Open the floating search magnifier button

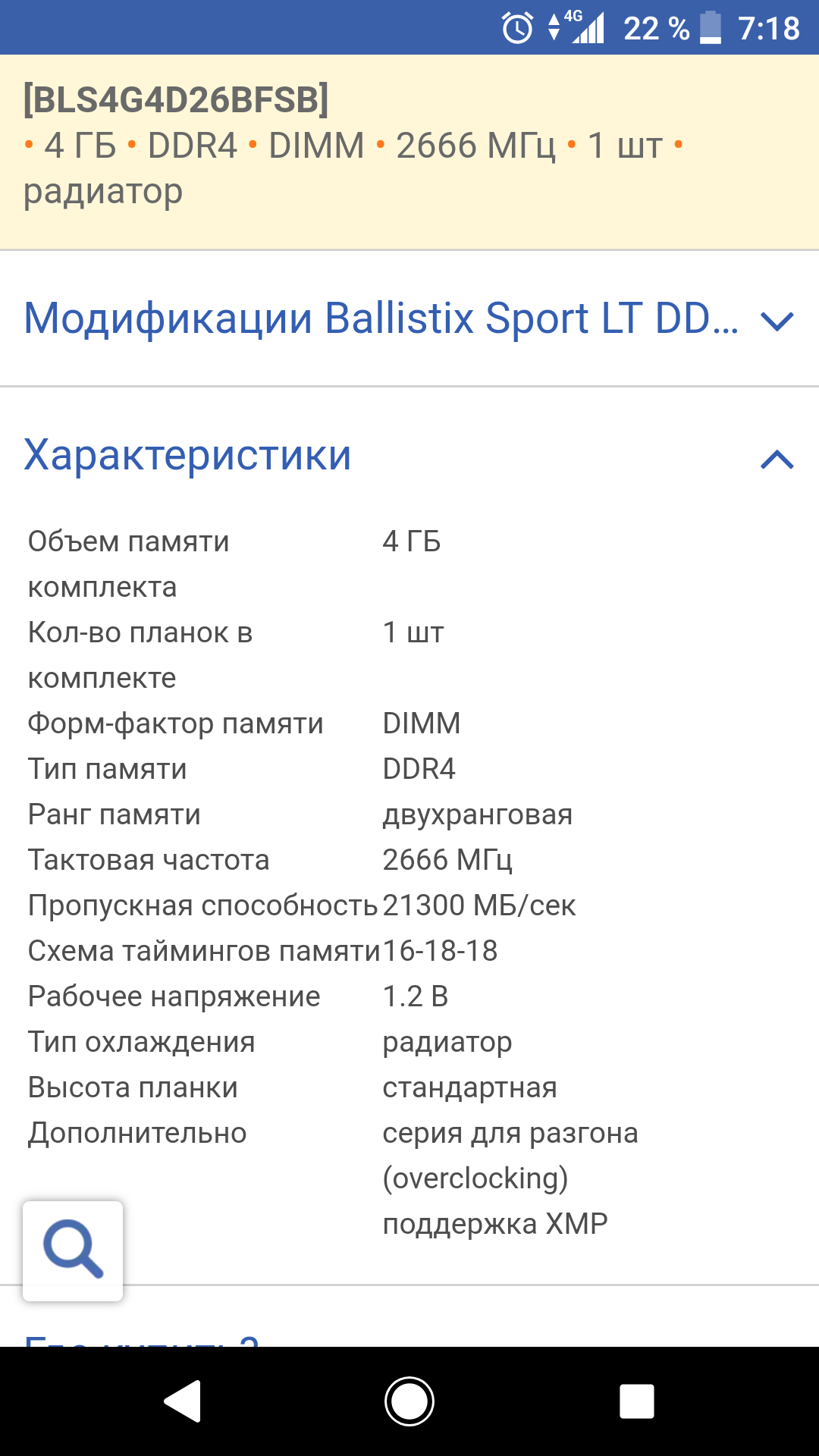coord(73,1250)
